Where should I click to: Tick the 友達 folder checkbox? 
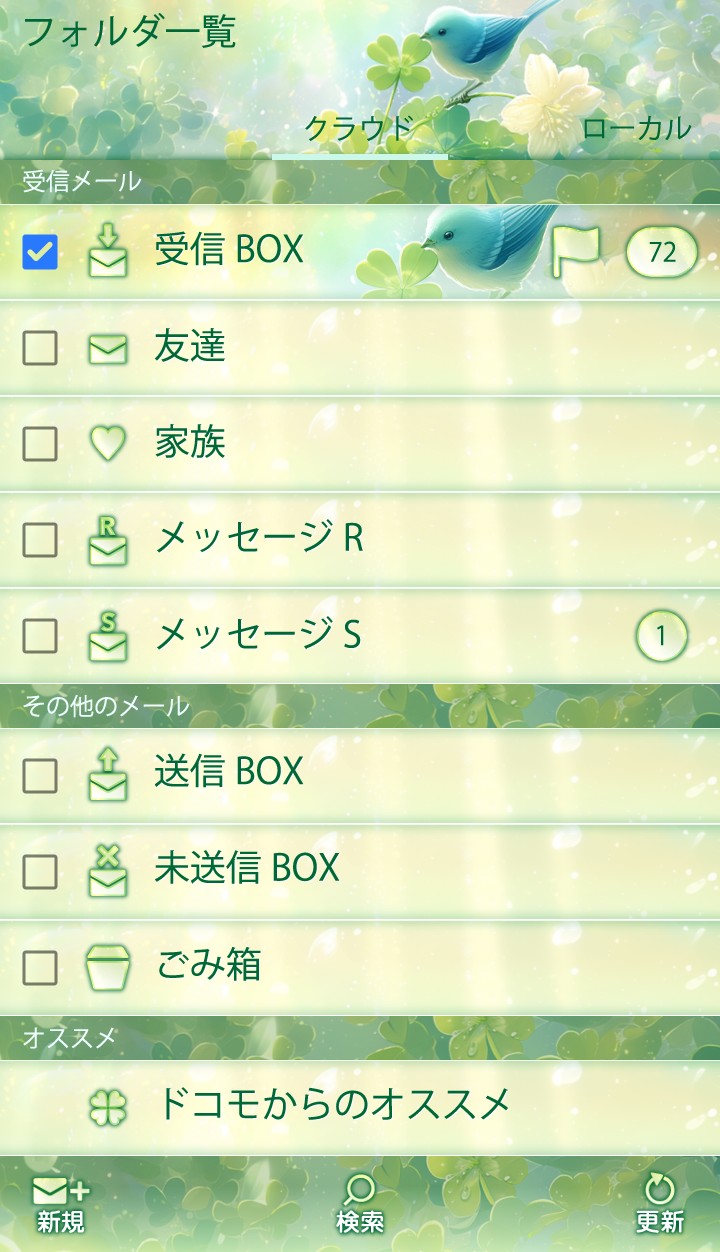click(x=40, y=348)
